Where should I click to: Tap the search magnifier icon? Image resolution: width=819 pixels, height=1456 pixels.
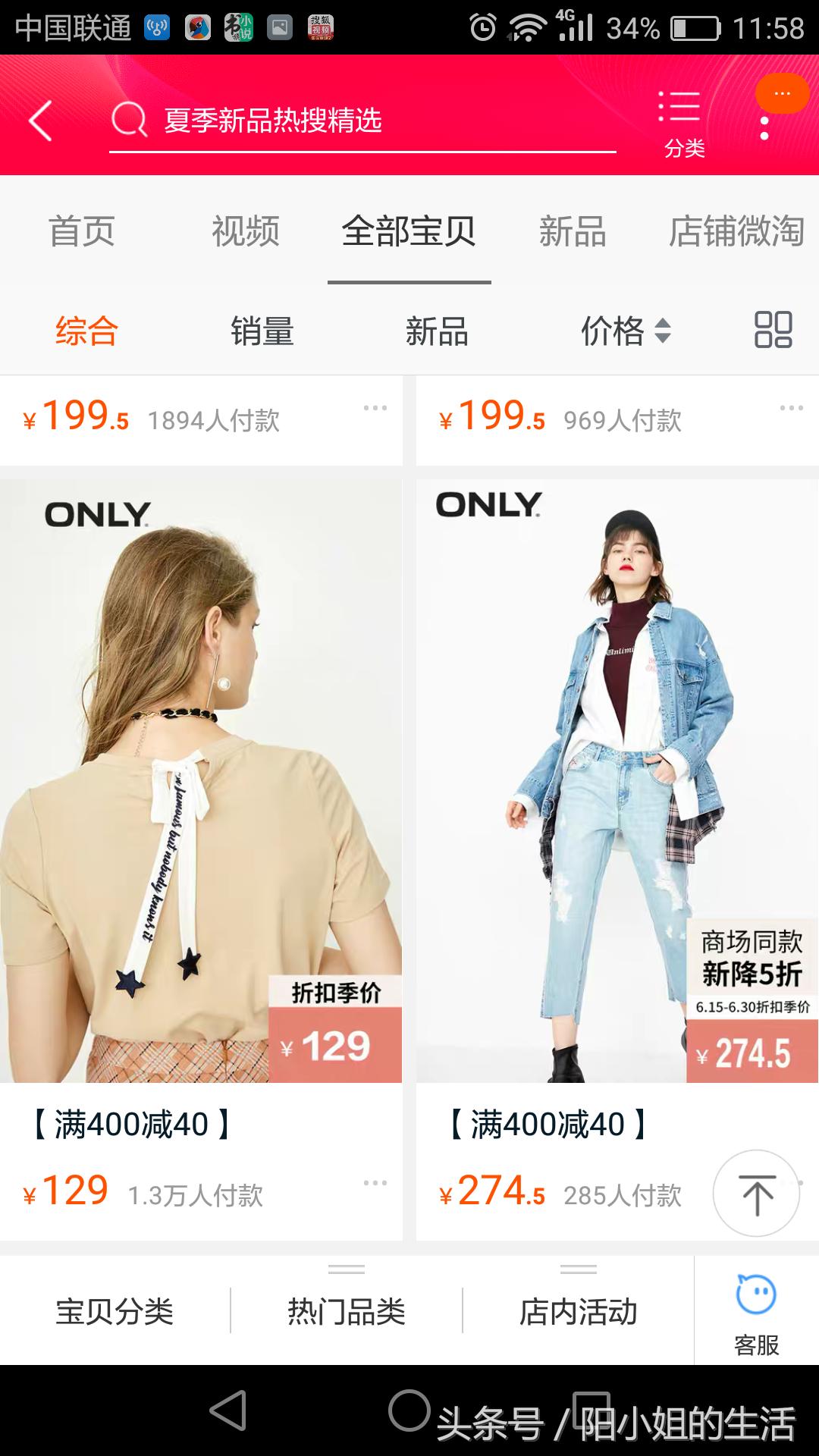[130, 120]
